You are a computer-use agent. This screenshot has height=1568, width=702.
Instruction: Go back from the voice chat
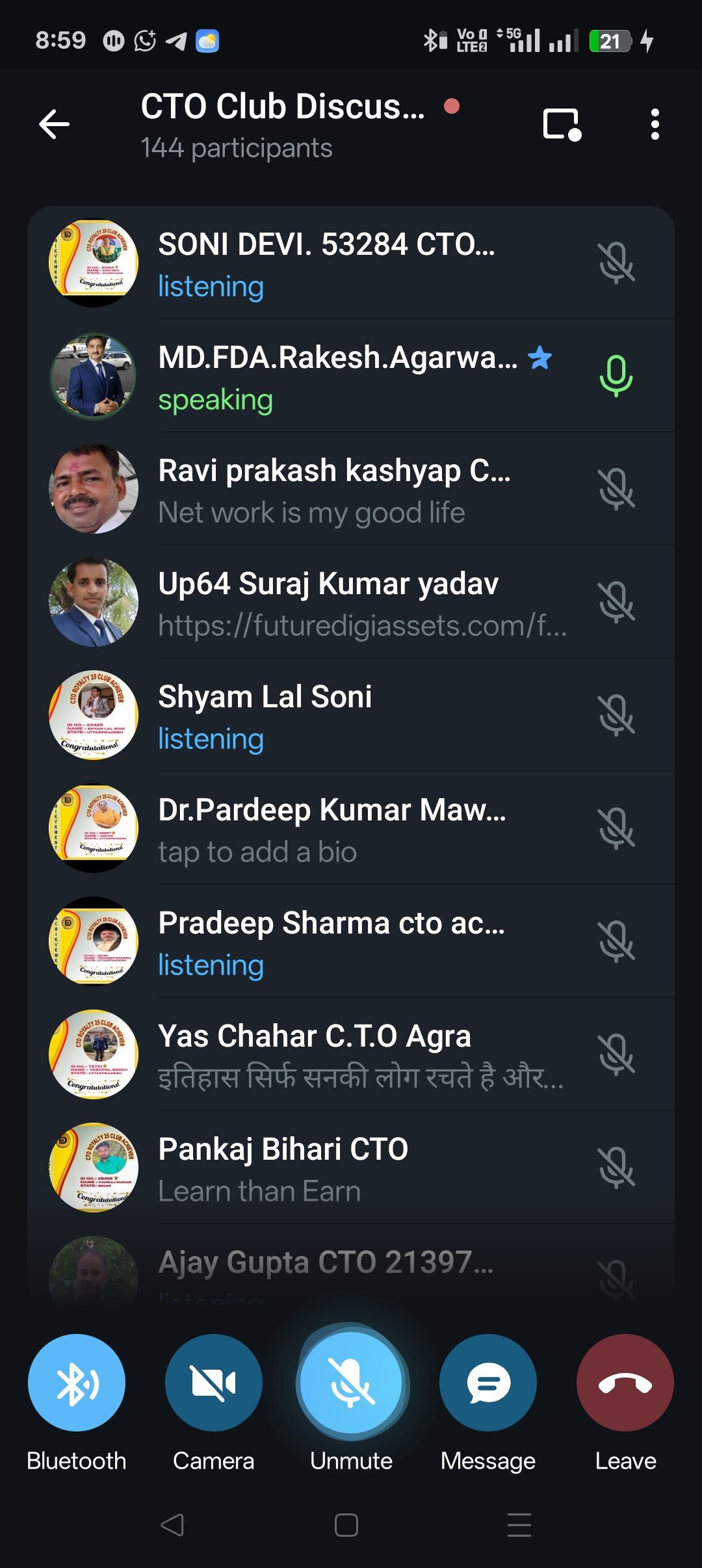click(55, 124)
